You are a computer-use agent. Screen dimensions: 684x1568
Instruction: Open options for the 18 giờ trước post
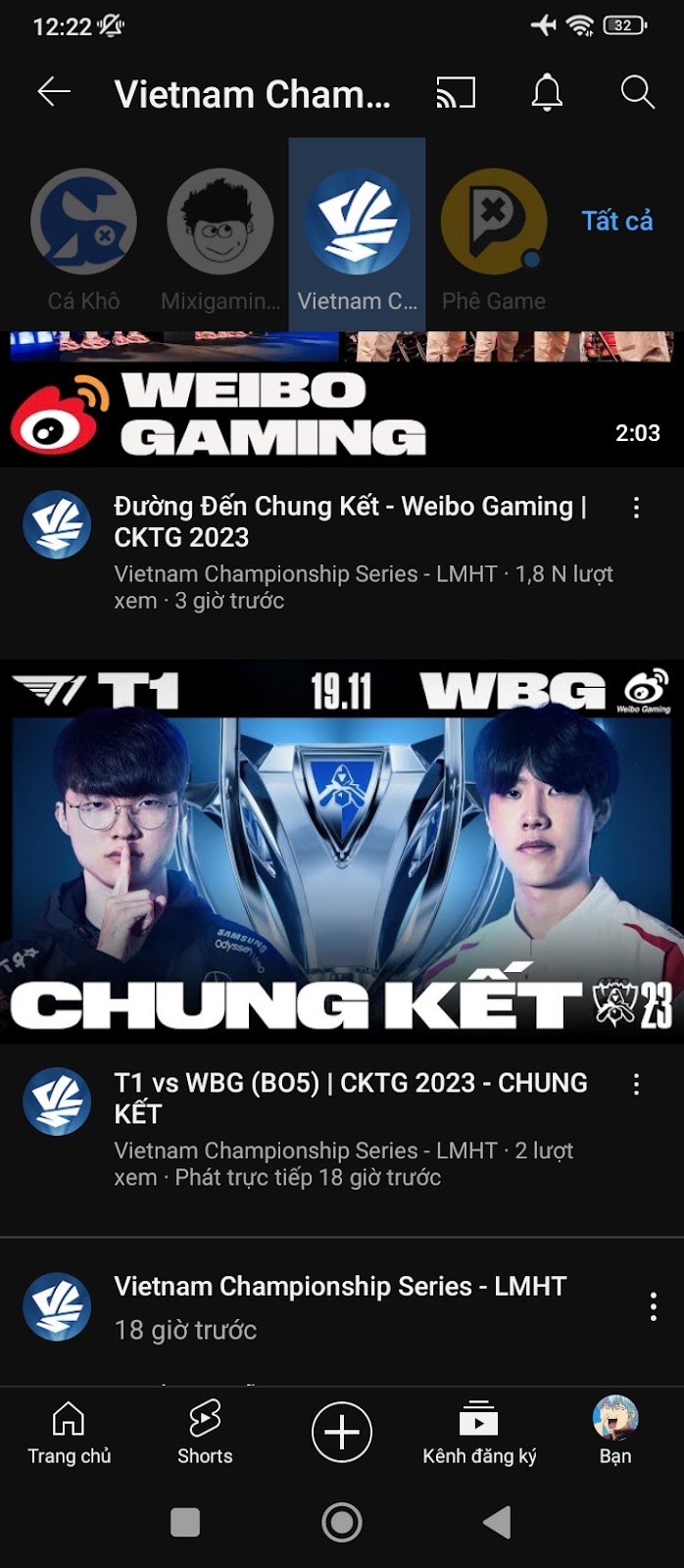[653, 1306]
